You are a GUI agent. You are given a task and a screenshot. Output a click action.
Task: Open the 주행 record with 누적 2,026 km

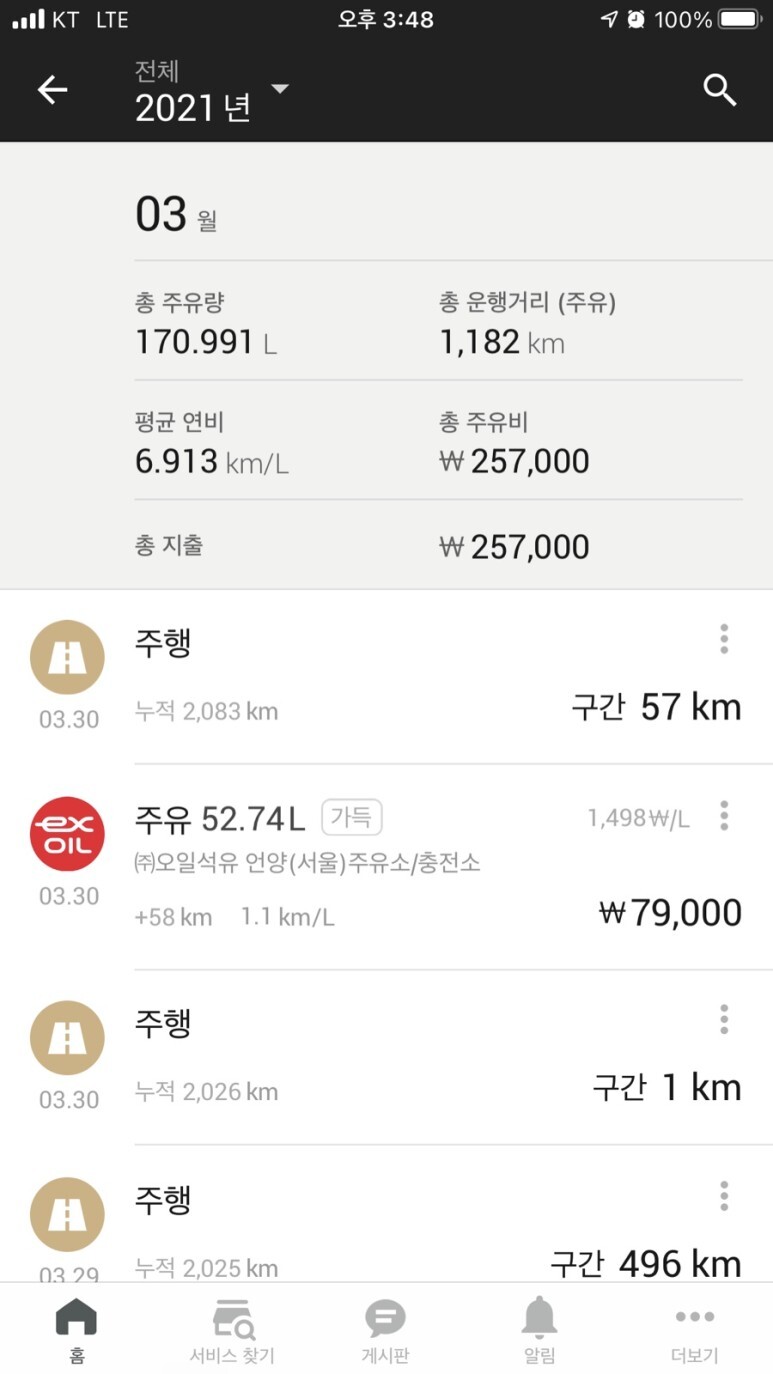click(x=386, y=1057)
